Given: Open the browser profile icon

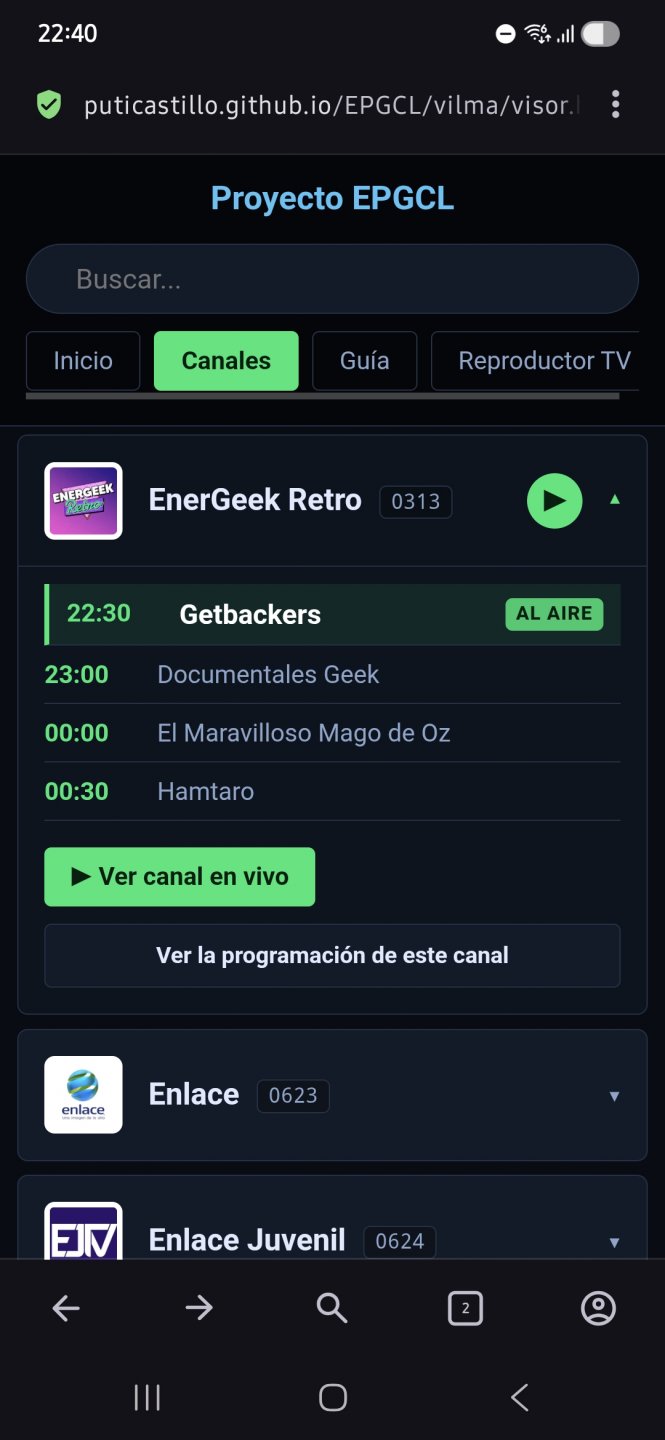Looking at the screenshot, I should point(598,1308).
